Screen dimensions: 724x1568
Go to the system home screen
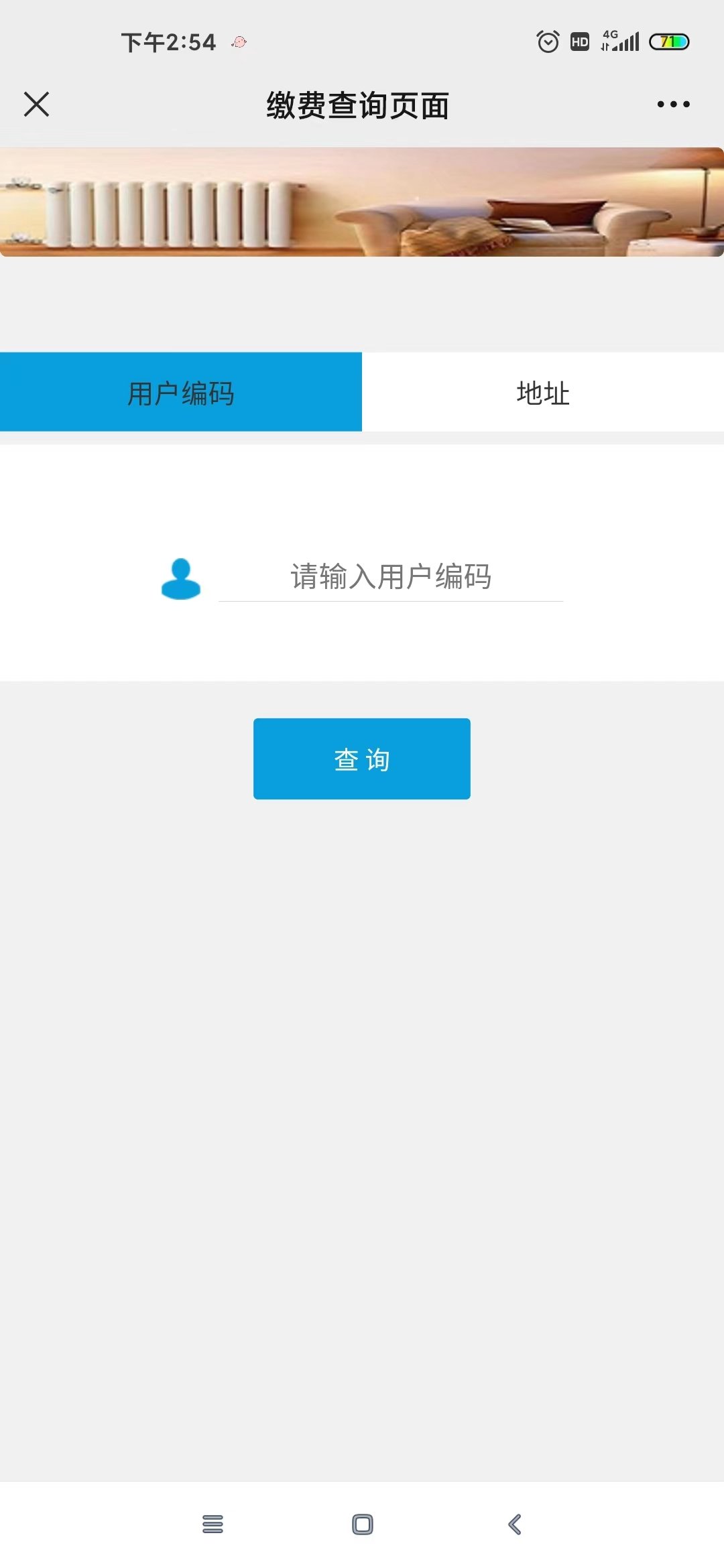pos(362,1524)
